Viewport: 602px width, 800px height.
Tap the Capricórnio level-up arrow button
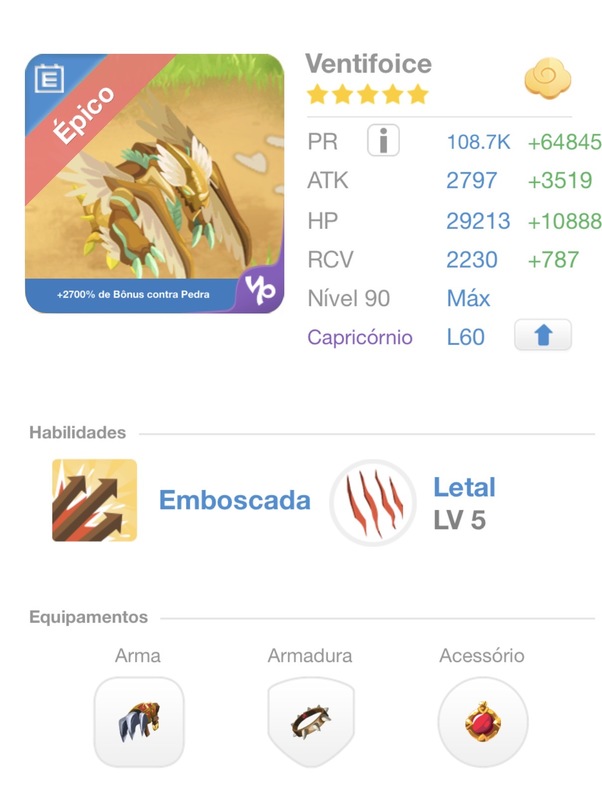tap(543, 336)
